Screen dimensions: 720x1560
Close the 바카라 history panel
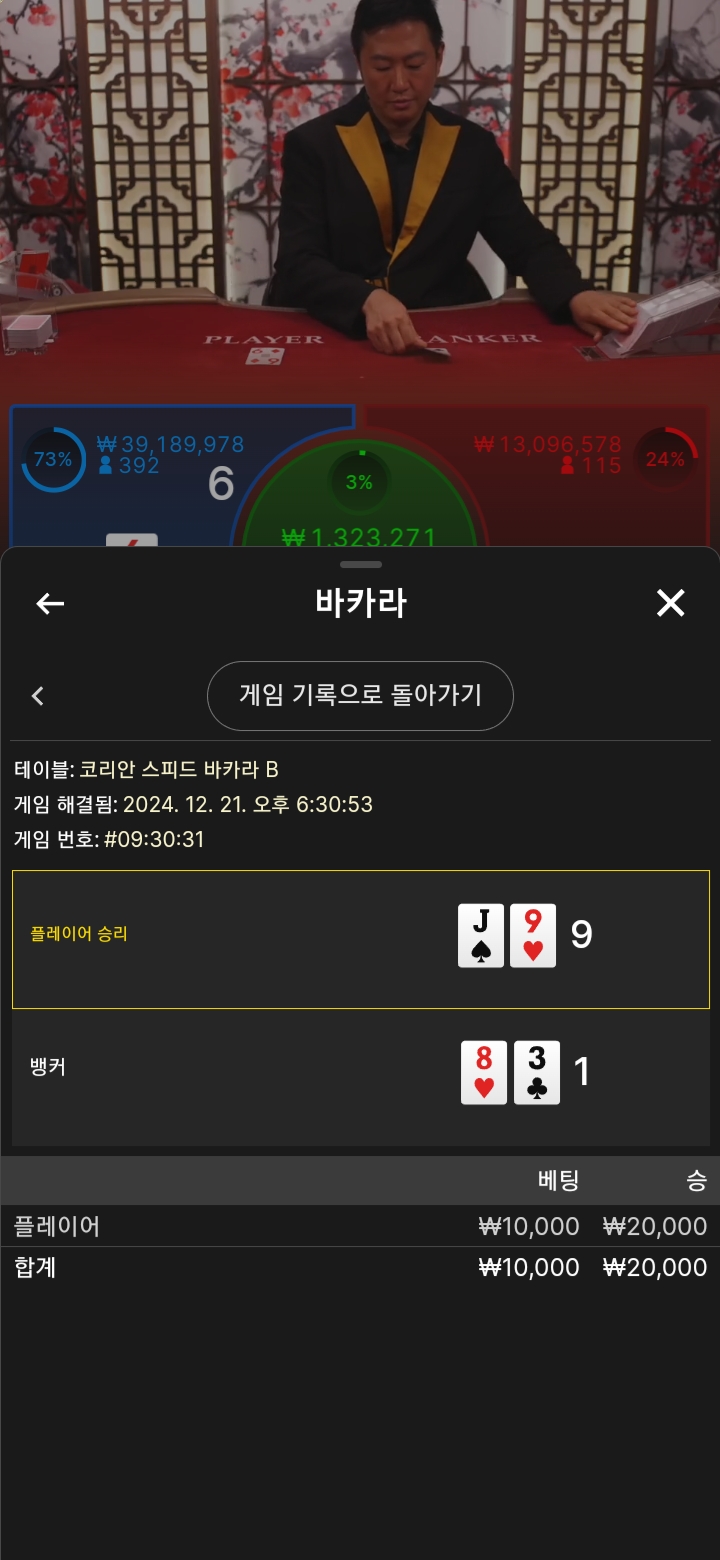(670, 603)
